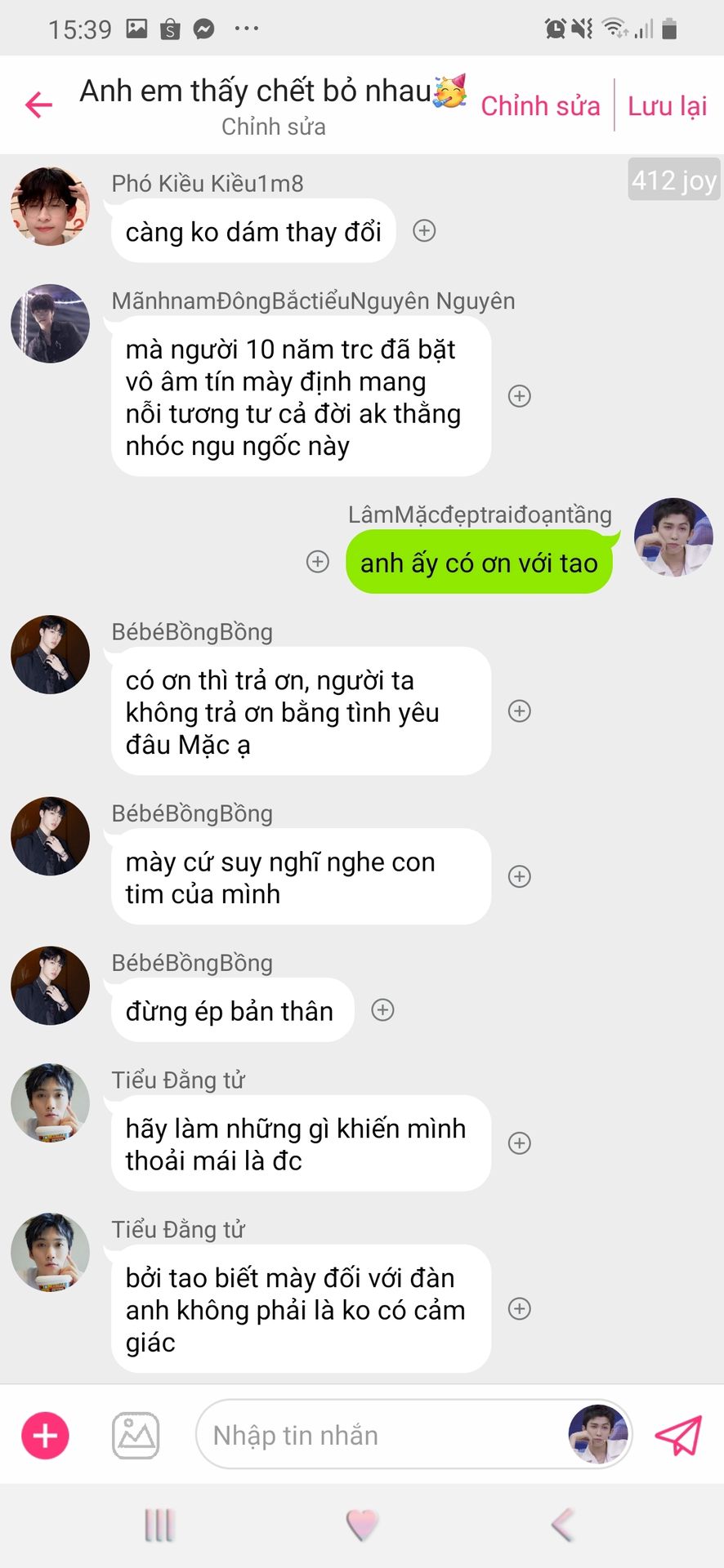
Task: Tap plus beside "mày cứ suy nghĩ nghe con tim"
Action: tap(520, 876)
